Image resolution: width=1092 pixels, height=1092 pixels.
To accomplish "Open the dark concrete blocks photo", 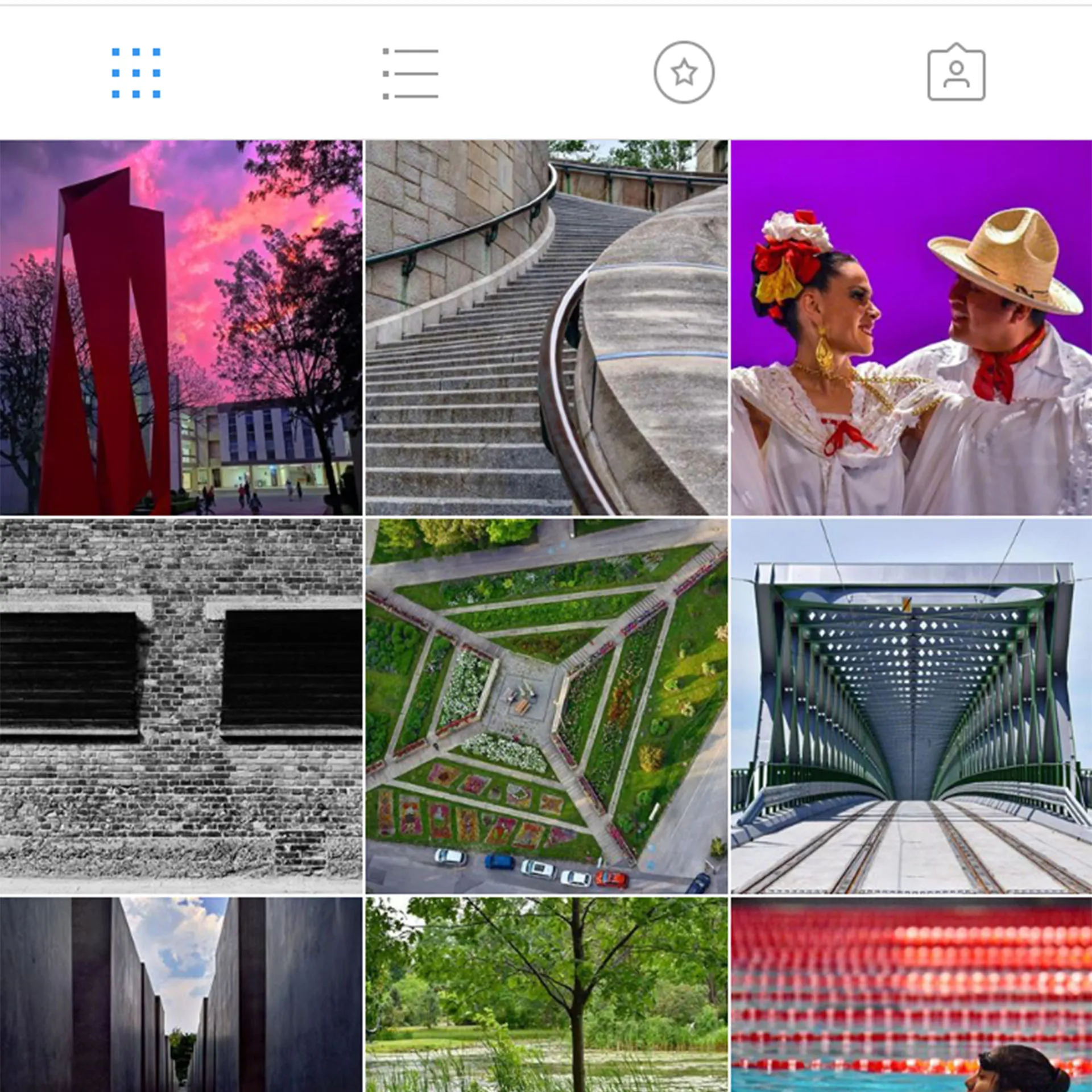I will pos(181,994).
